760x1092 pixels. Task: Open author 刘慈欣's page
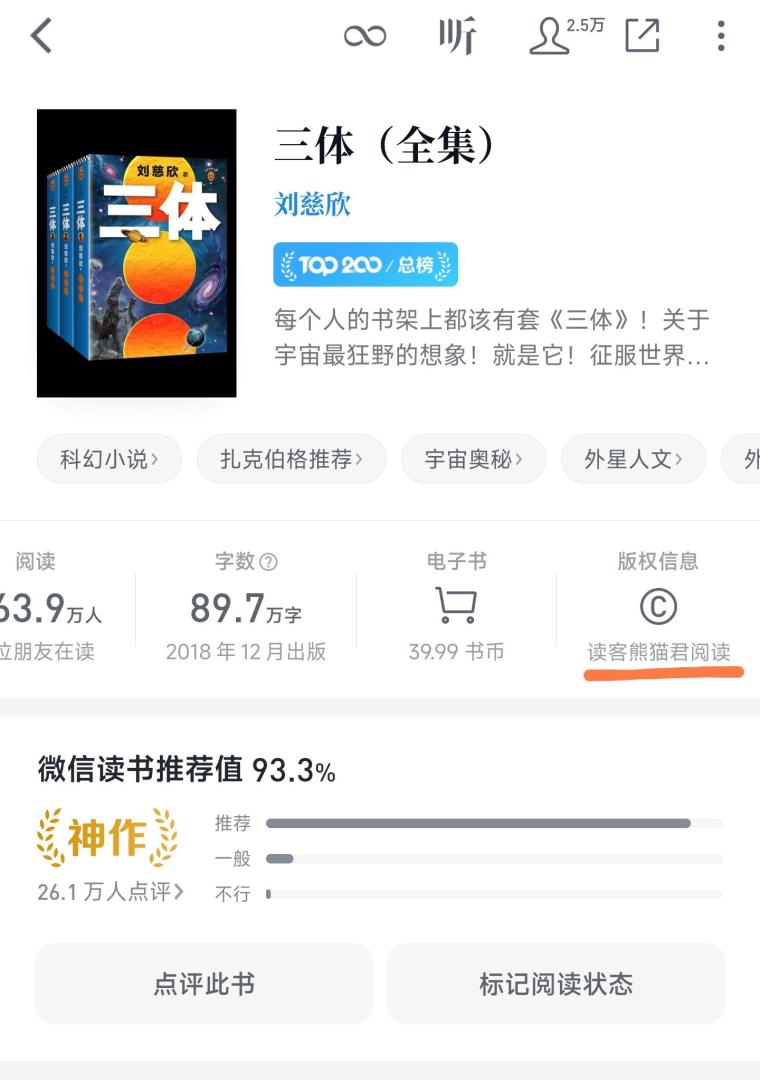tap(312, 204)
